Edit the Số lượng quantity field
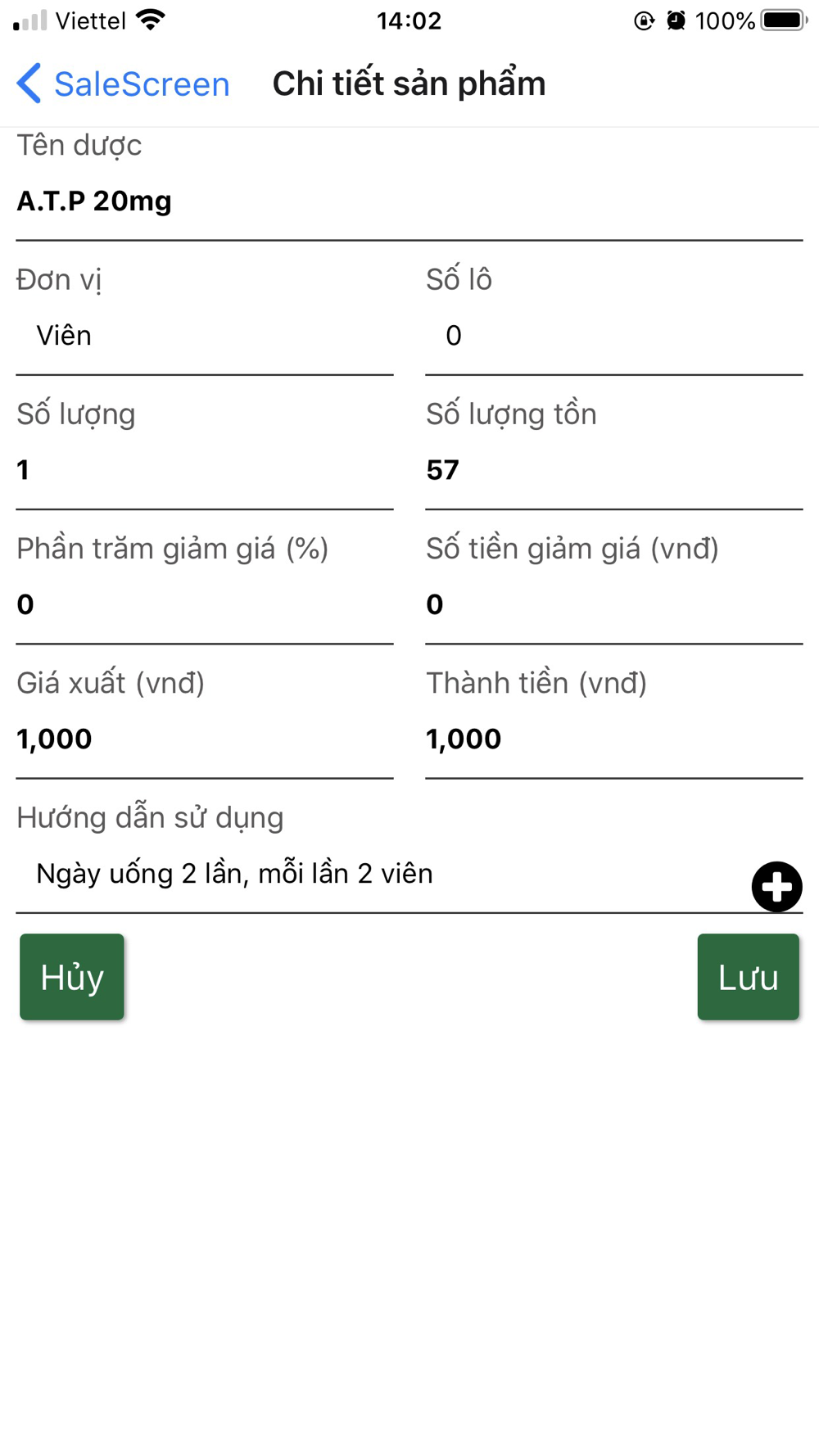 coord(205,470)
